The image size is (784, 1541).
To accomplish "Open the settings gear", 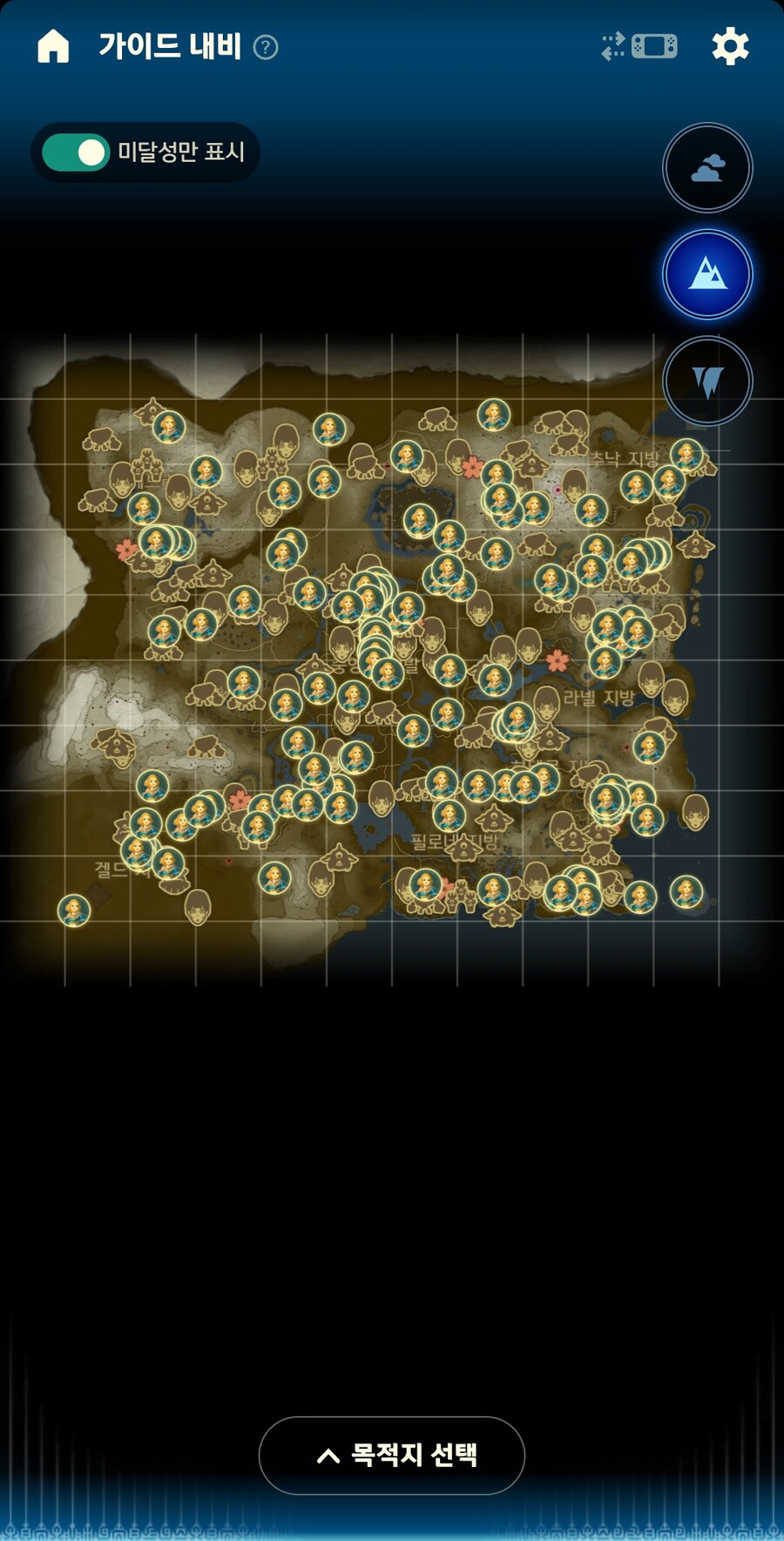I will click(730, 46).
